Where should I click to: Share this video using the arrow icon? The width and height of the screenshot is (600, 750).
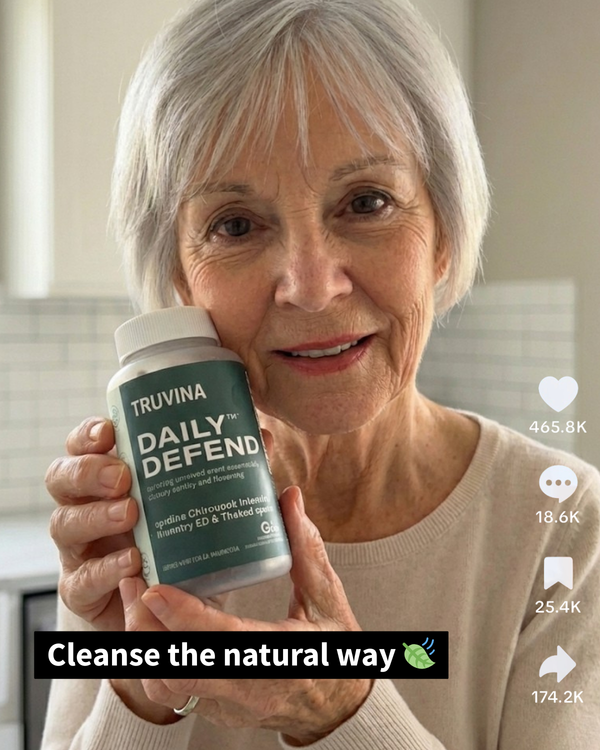tap(557, 663)
